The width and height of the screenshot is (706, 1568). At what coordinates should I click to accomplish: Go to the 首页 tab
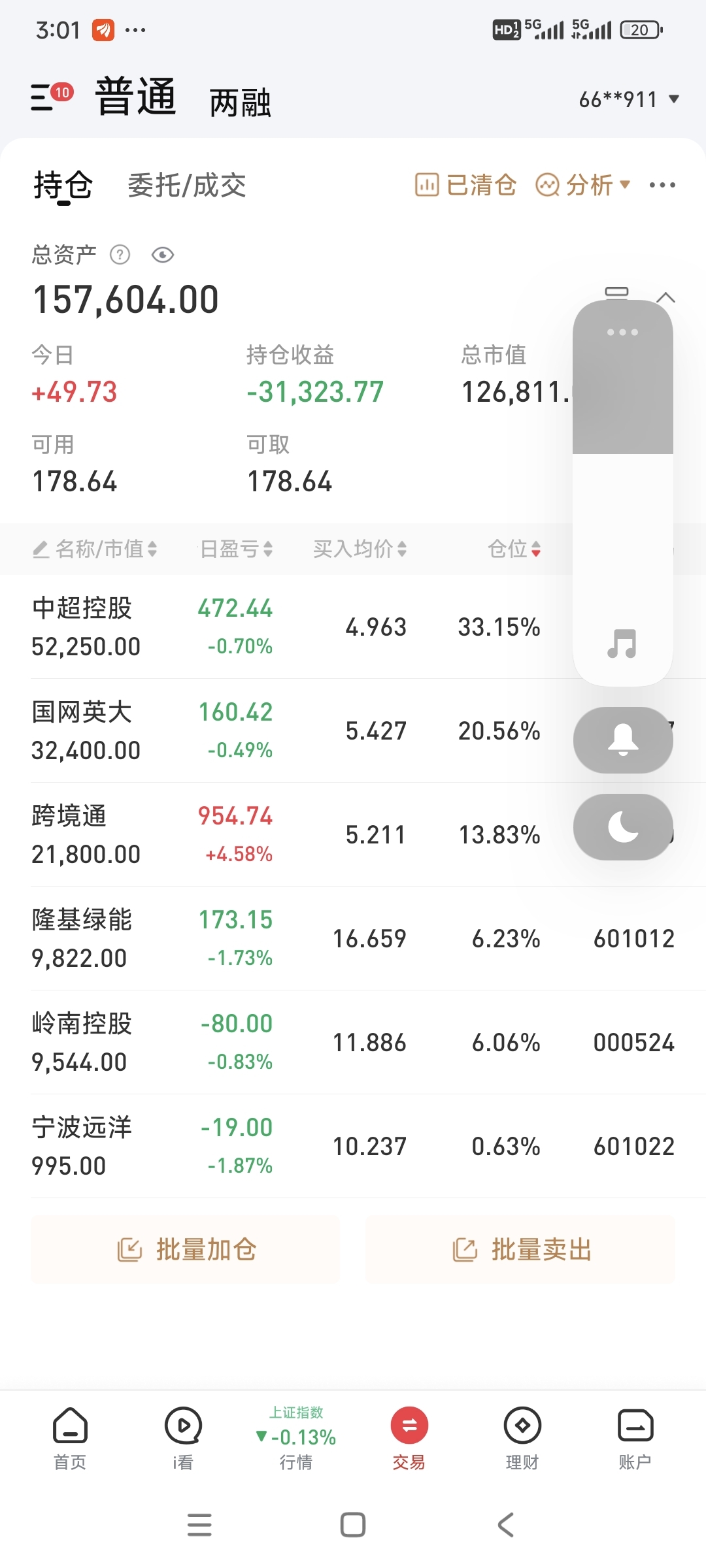(70, 1439)
